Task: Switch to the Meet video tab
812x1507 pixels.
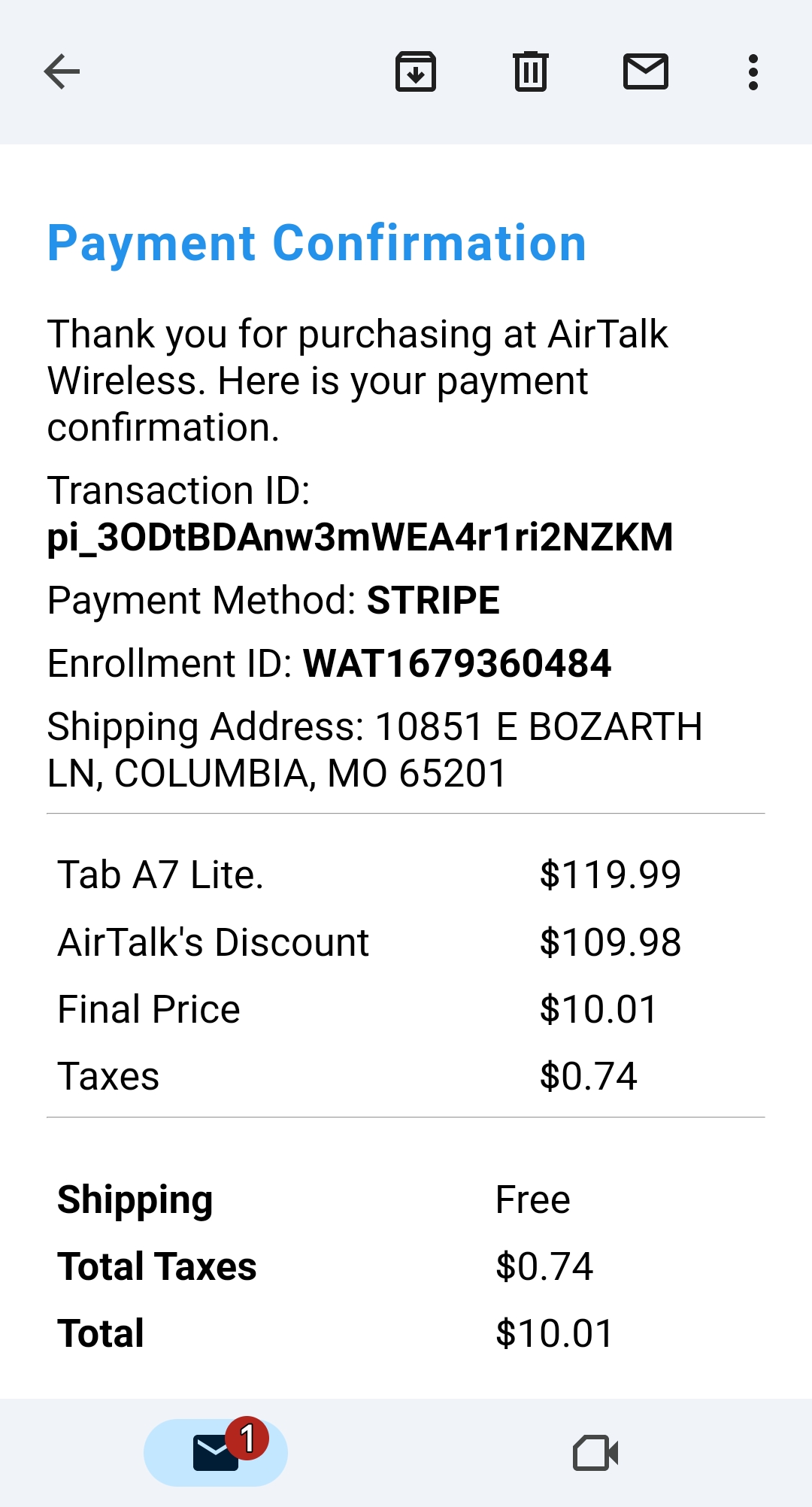Action: pos(595,1452)
